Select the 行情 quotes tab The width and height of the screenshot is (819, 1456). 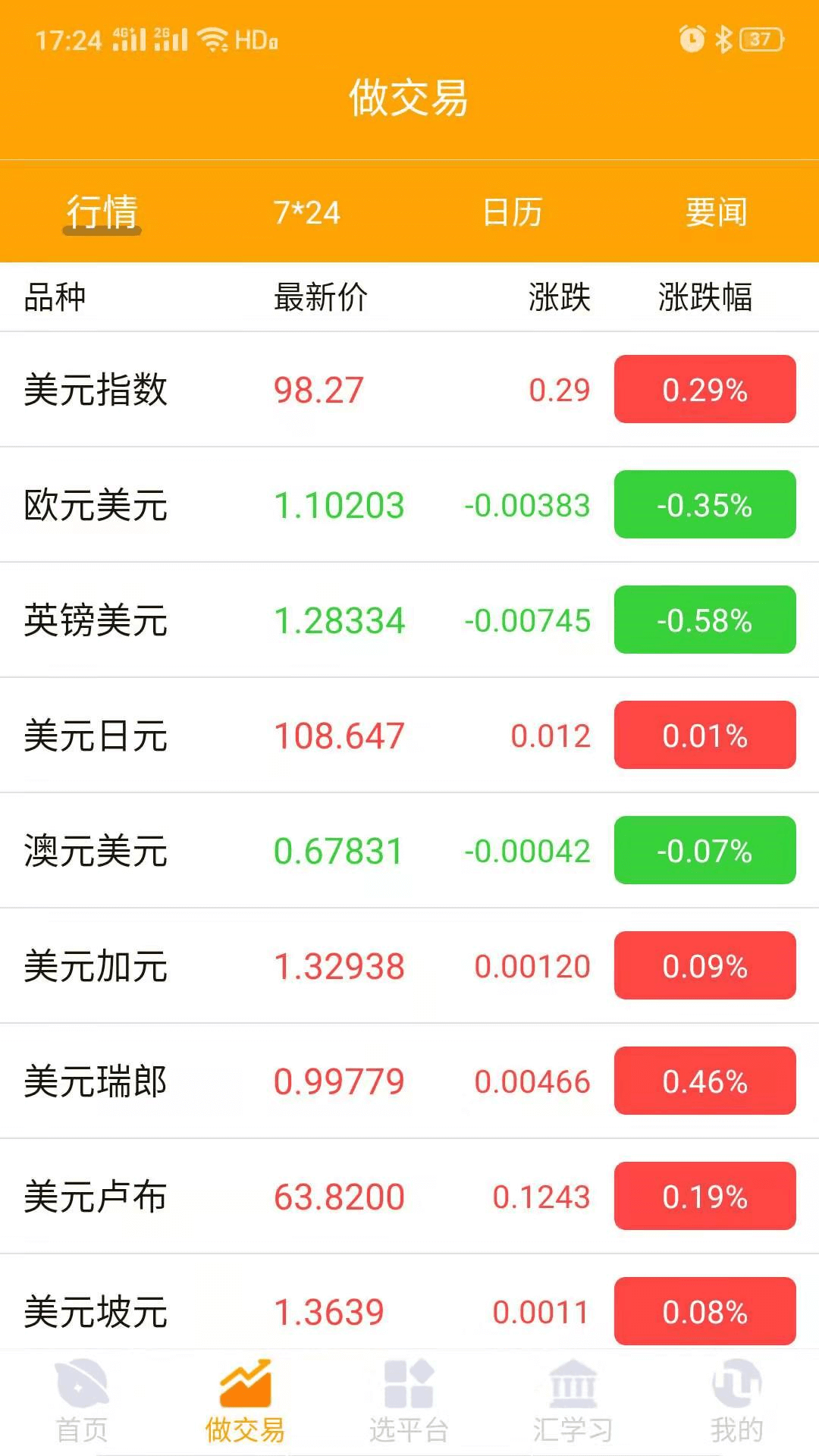[x=102, y=213]
